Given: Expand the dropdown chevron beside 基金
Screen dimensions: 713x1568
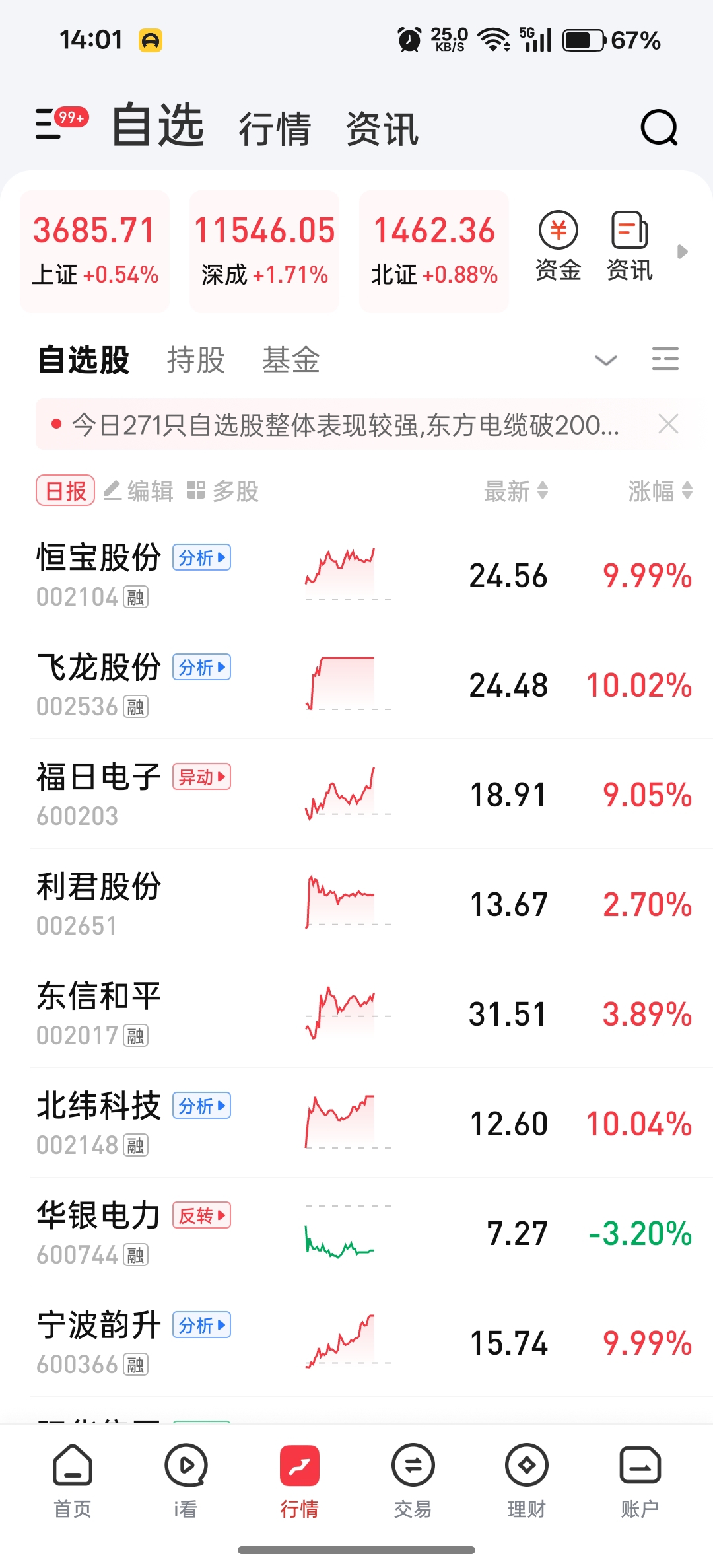Looking at the screenshot, I should pyautogui.click(x=605, y=360).
